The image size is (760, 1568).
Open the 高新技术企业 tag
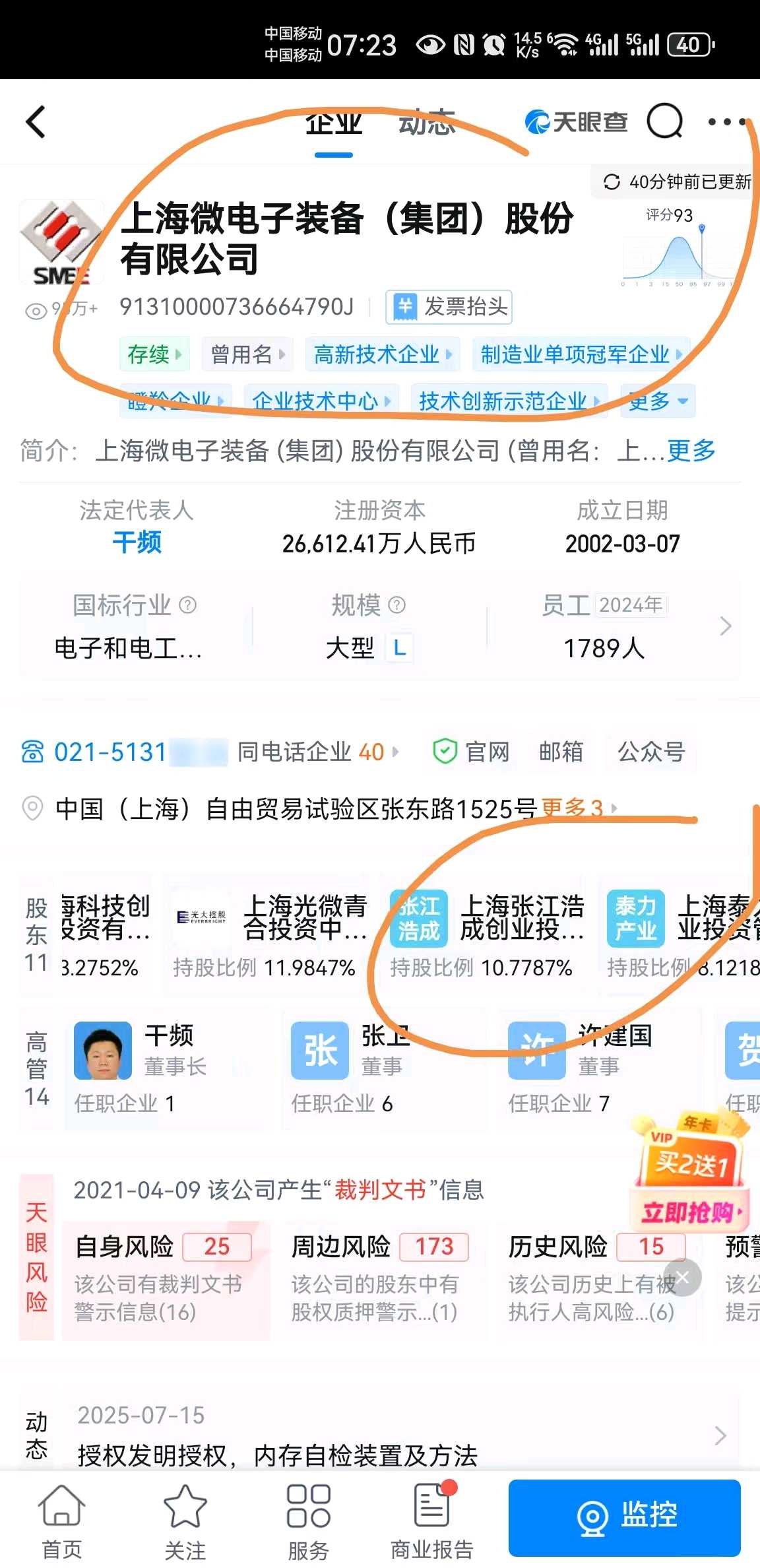coord(383,354)
